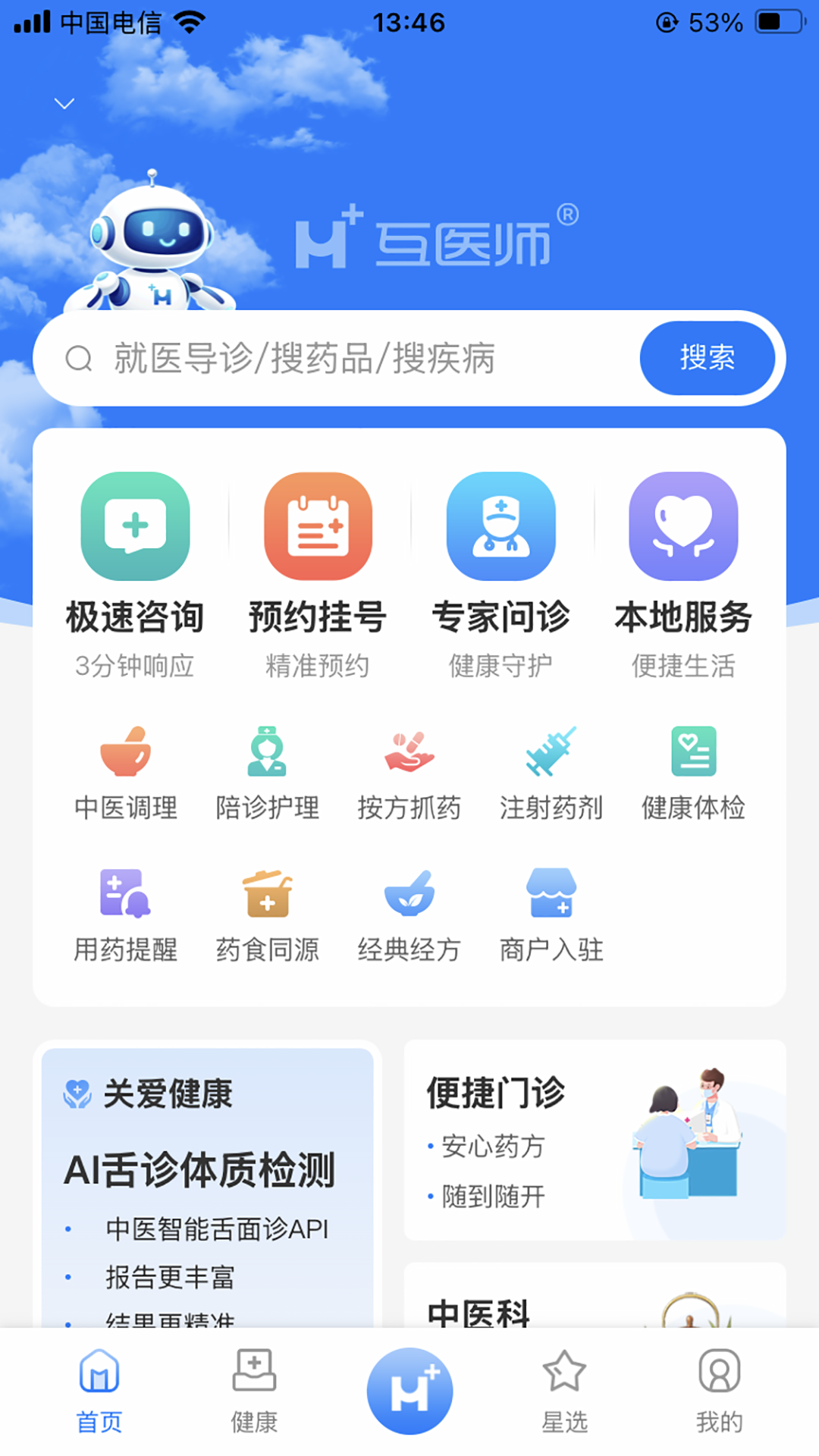Select 健康体检 health checkup
Screen dimensions: 819x1456
[693, 773]
